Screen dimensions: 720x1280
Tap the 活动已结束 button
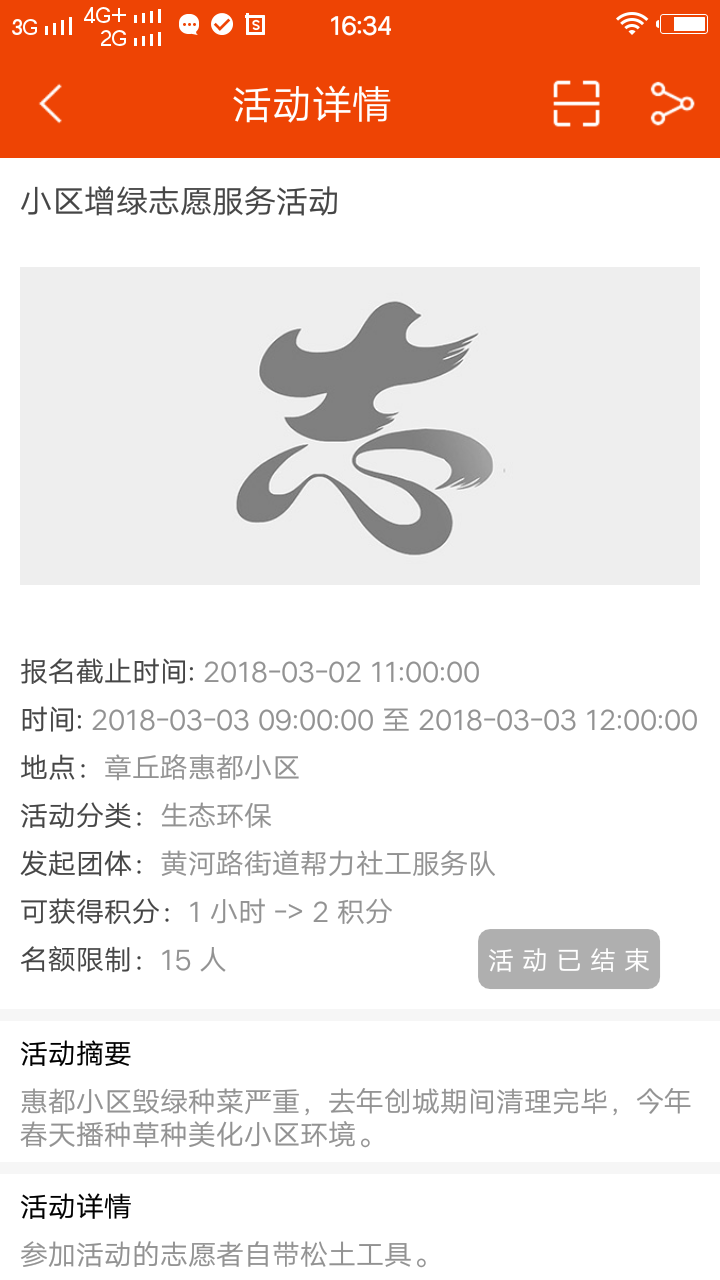tap(569, 959)
